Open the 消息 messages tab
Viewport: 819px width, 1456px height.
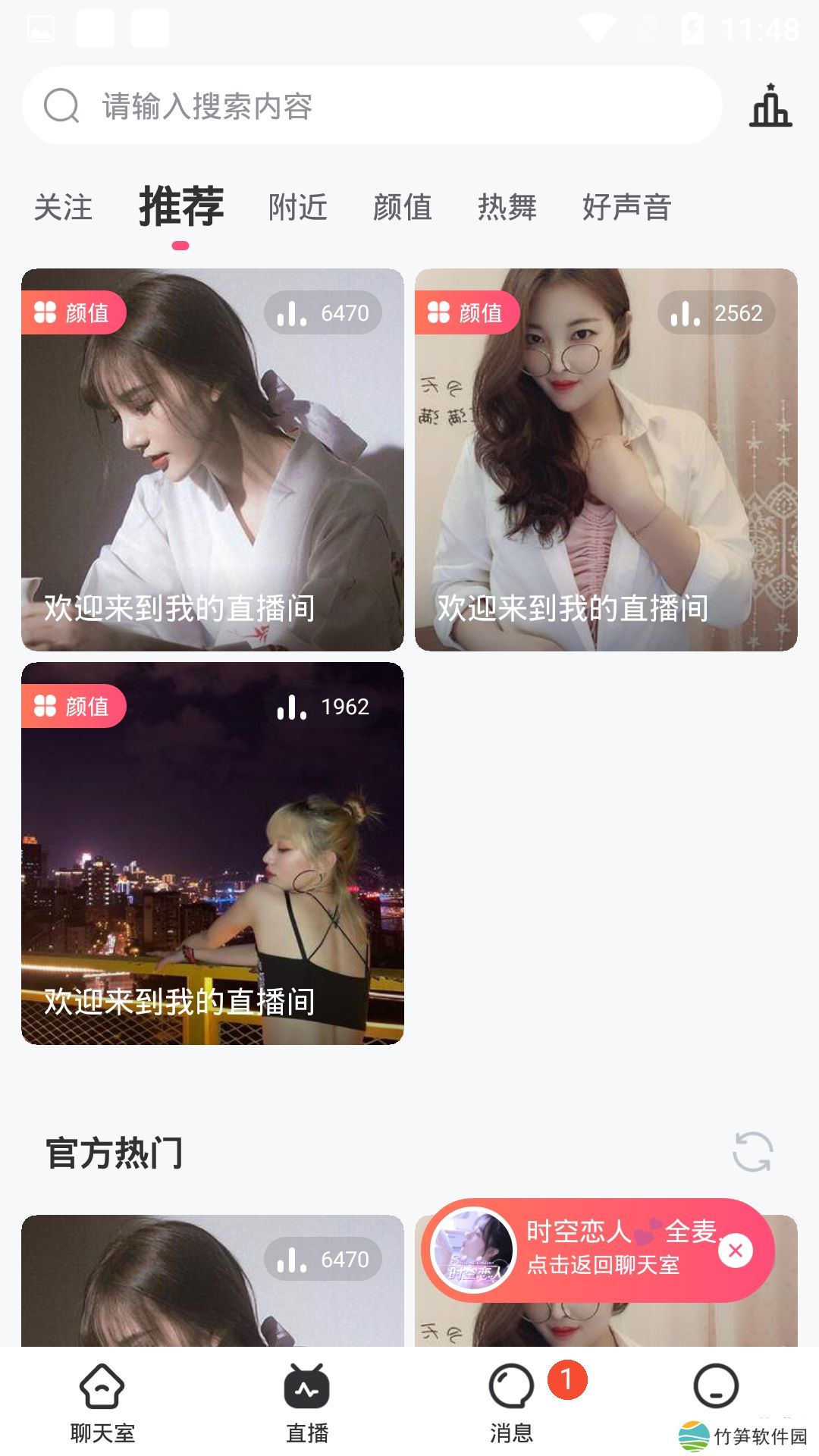[x=512, y=1401]
